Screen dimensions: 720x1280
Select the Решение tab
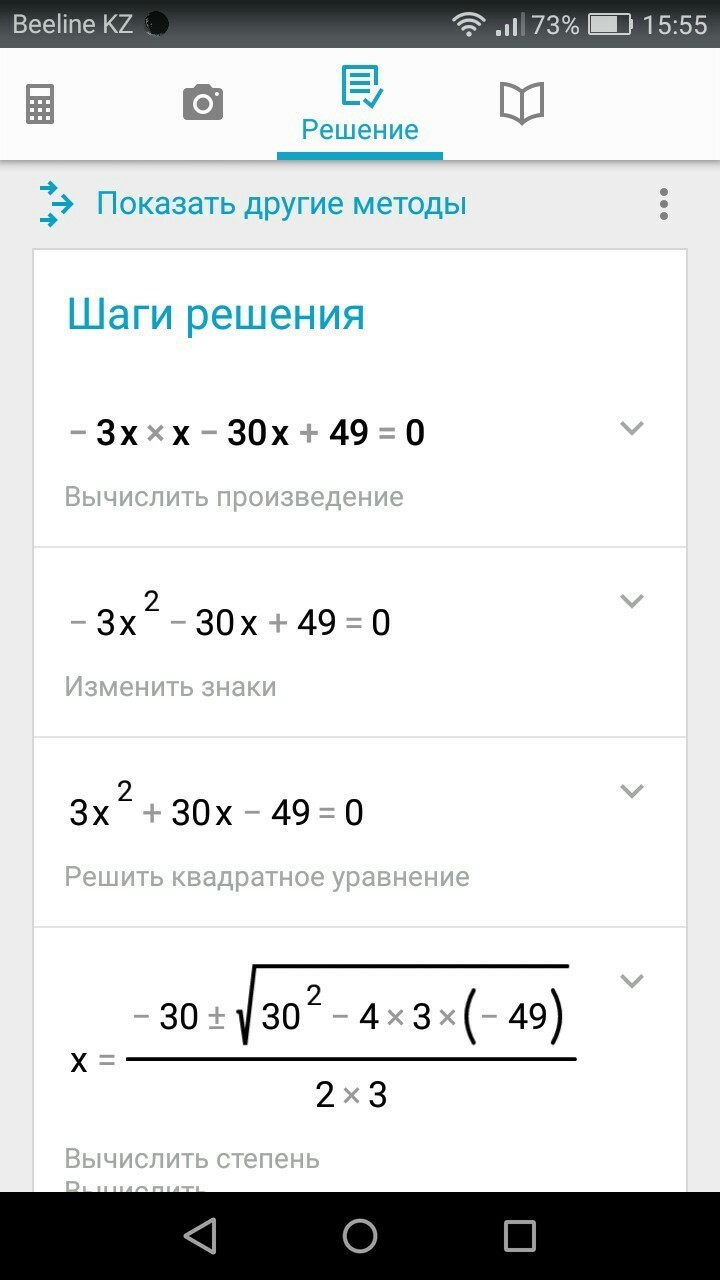tap(360, 105)
